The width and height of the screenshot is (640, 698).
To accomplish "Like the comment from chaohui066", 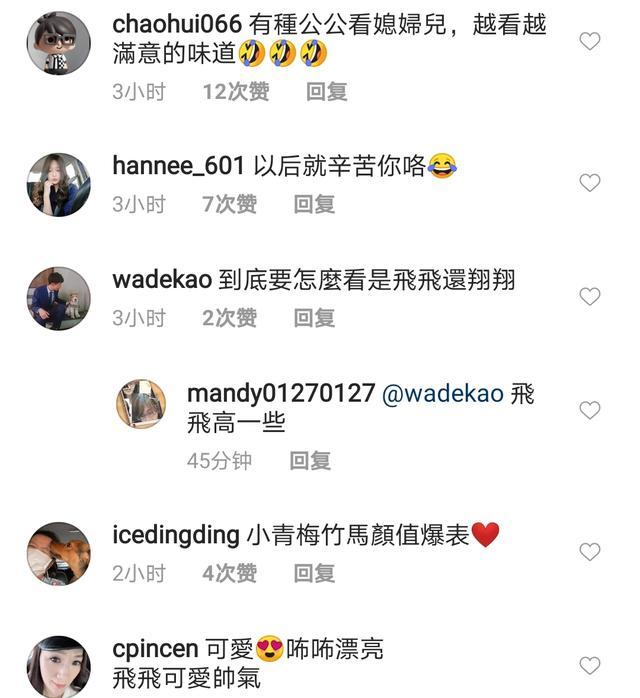I will click(590, 41).
